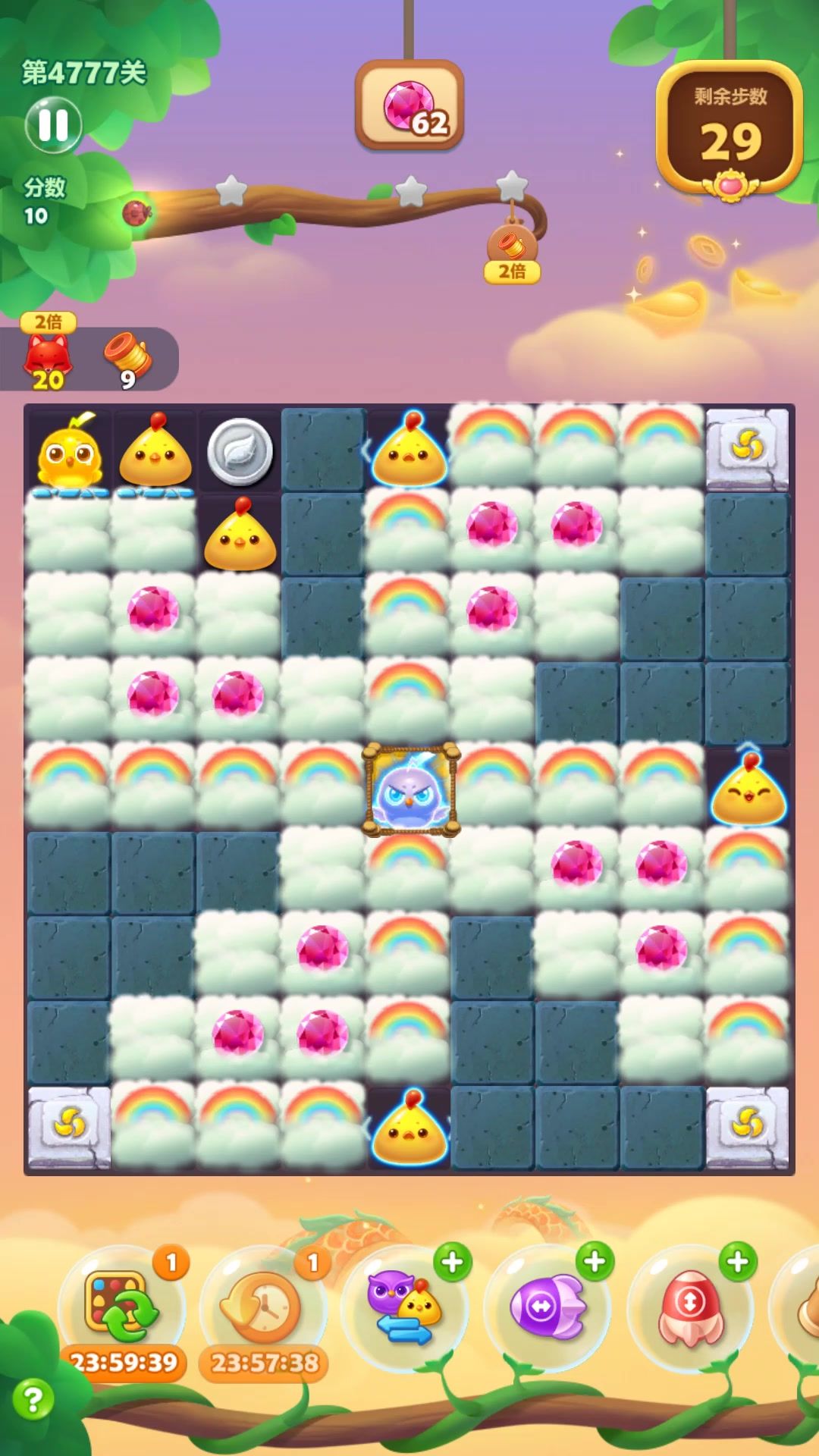Open the green question mark help

tap(33, 1400)
